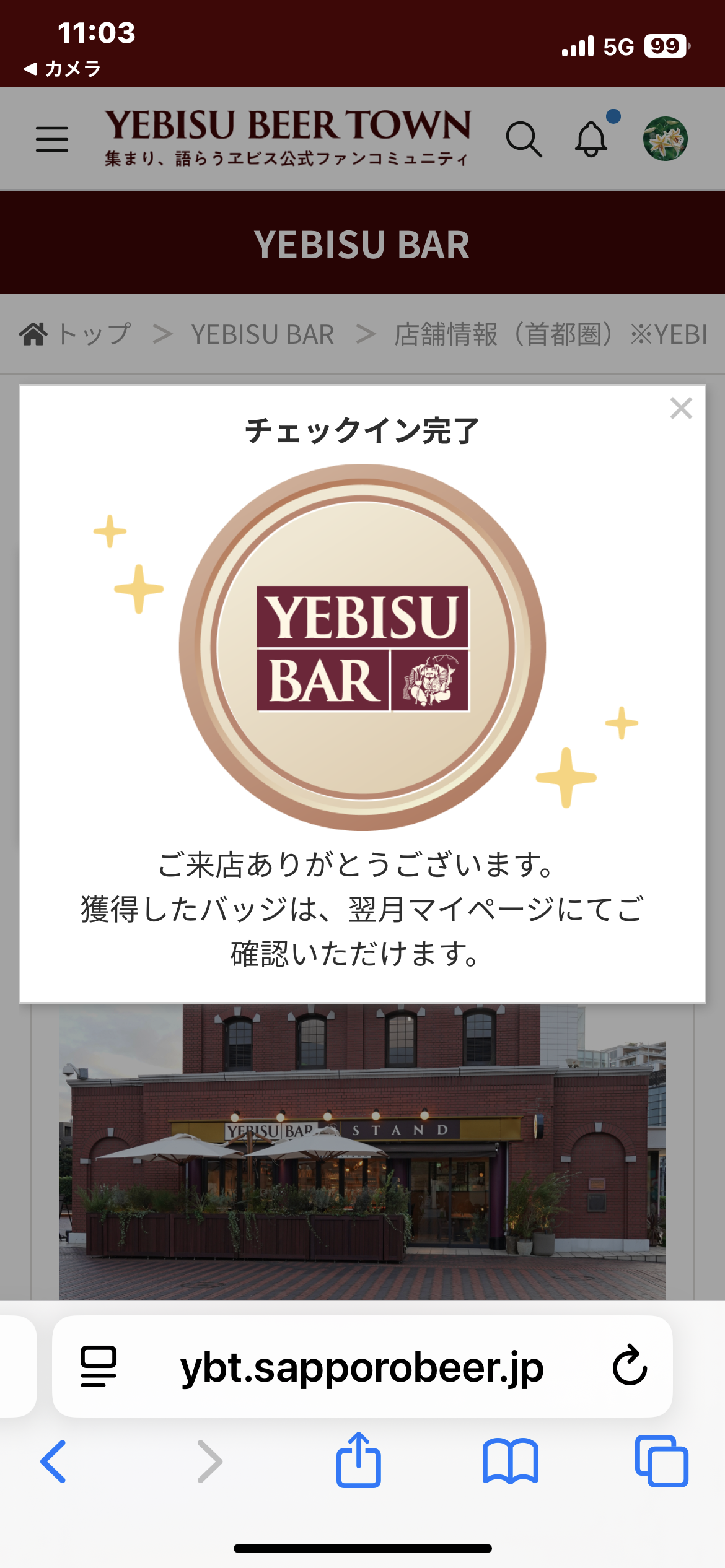Go to トップ breadcrumb
The height and width of the screenshot is (1568, 725).
click(x=77, y=334)
